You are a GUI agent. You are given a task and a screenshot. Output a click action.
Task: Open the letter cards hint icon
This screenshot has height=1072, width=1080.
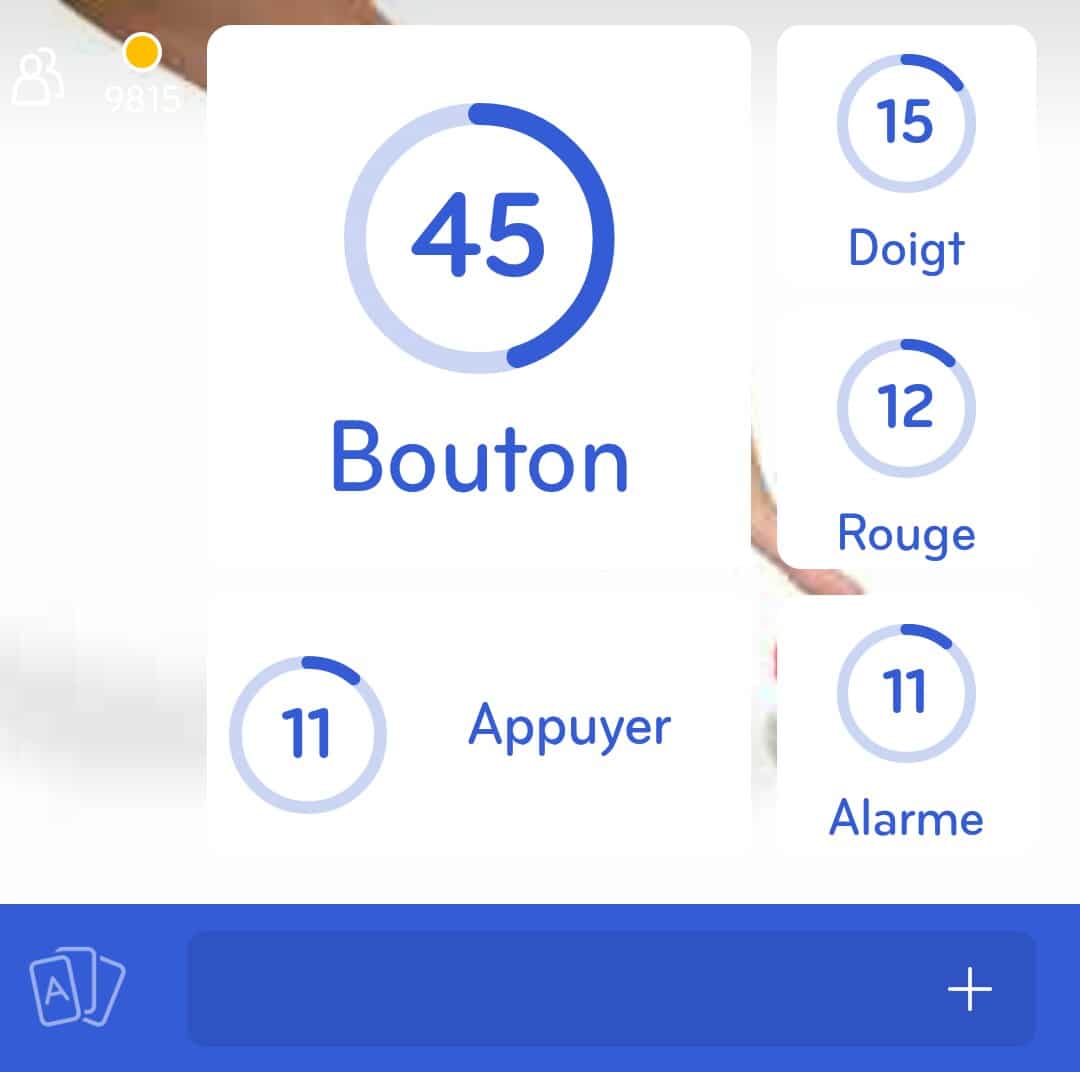77,987
